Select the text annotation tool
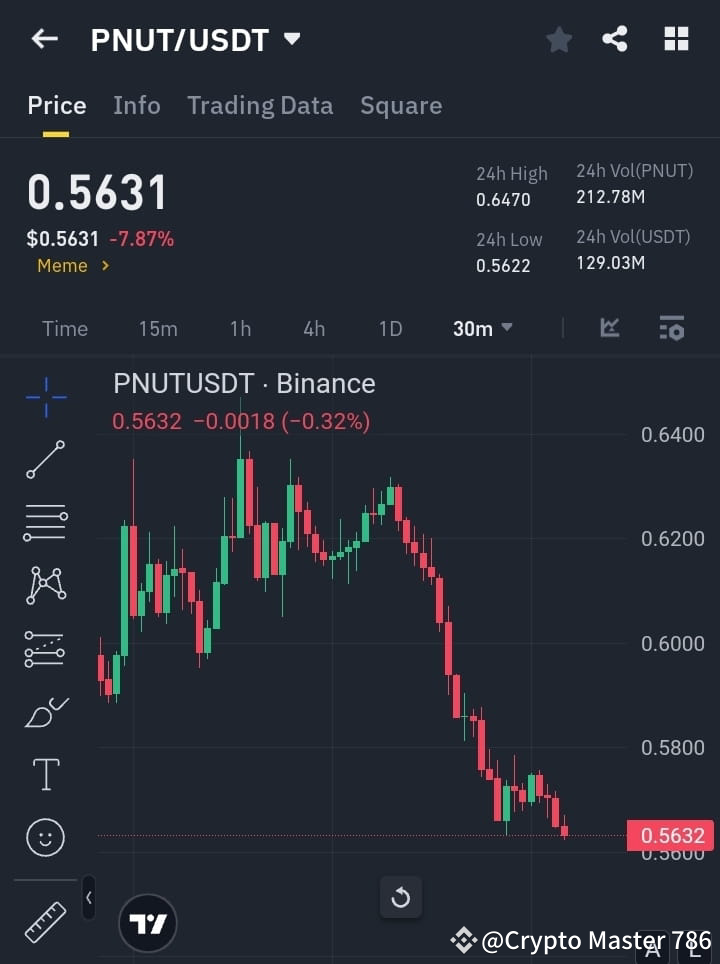This screenshot has height=964, width=720. pyautogui.click(x=45, y=774)
